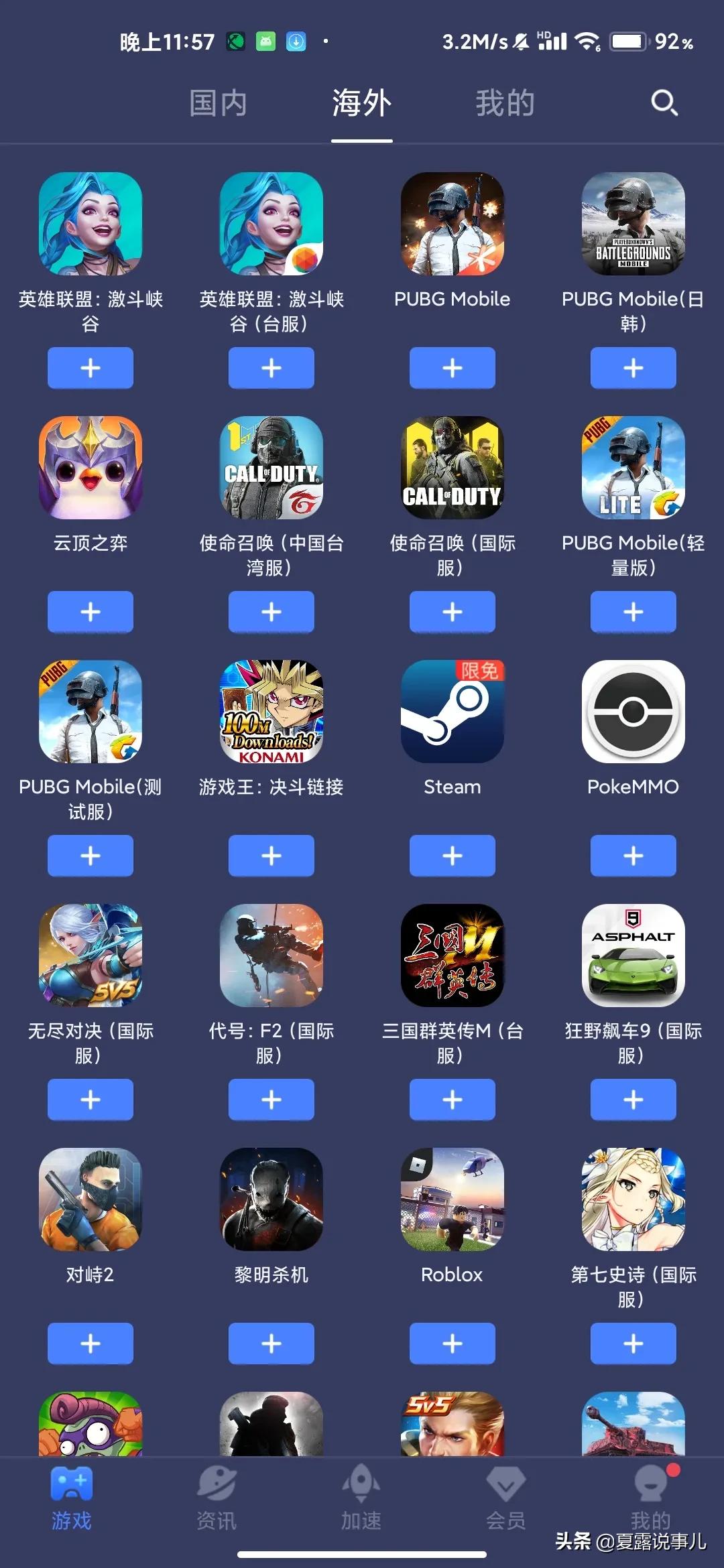Add PokeMMO via its plus button

tap(633, 856)
